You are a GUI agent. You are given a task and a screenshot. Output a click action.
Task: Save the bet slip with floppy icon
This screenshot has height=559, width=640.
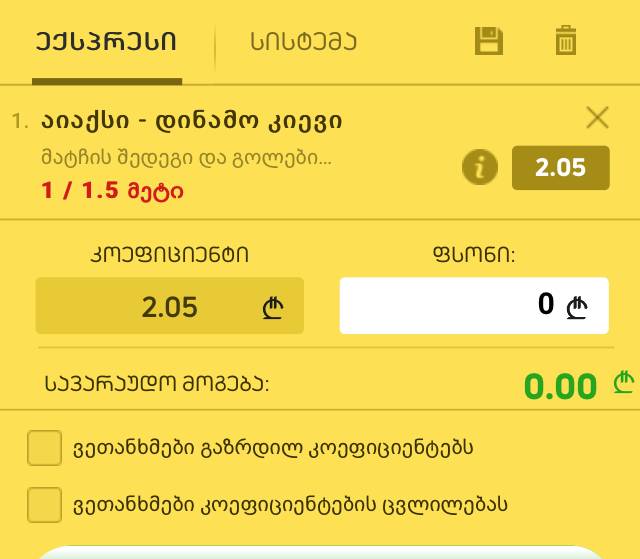click(x=488, y=41)
